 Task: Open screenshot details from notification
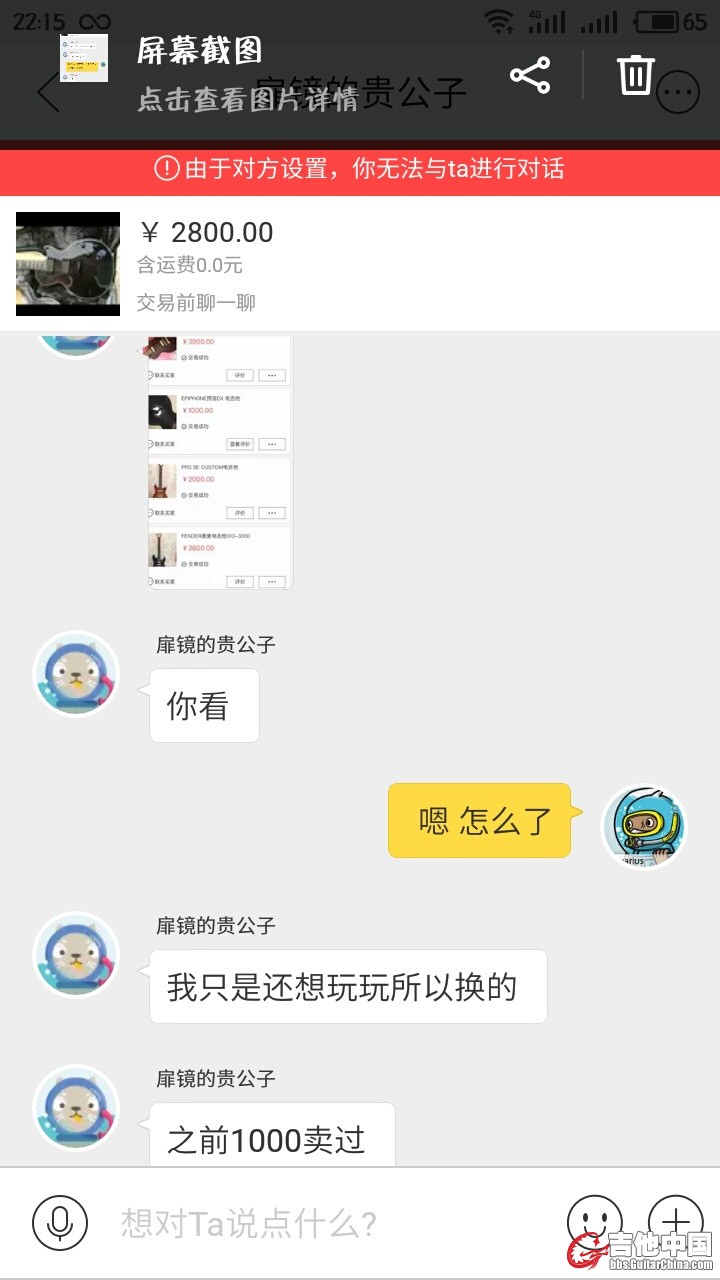click(x=247, y=75)
